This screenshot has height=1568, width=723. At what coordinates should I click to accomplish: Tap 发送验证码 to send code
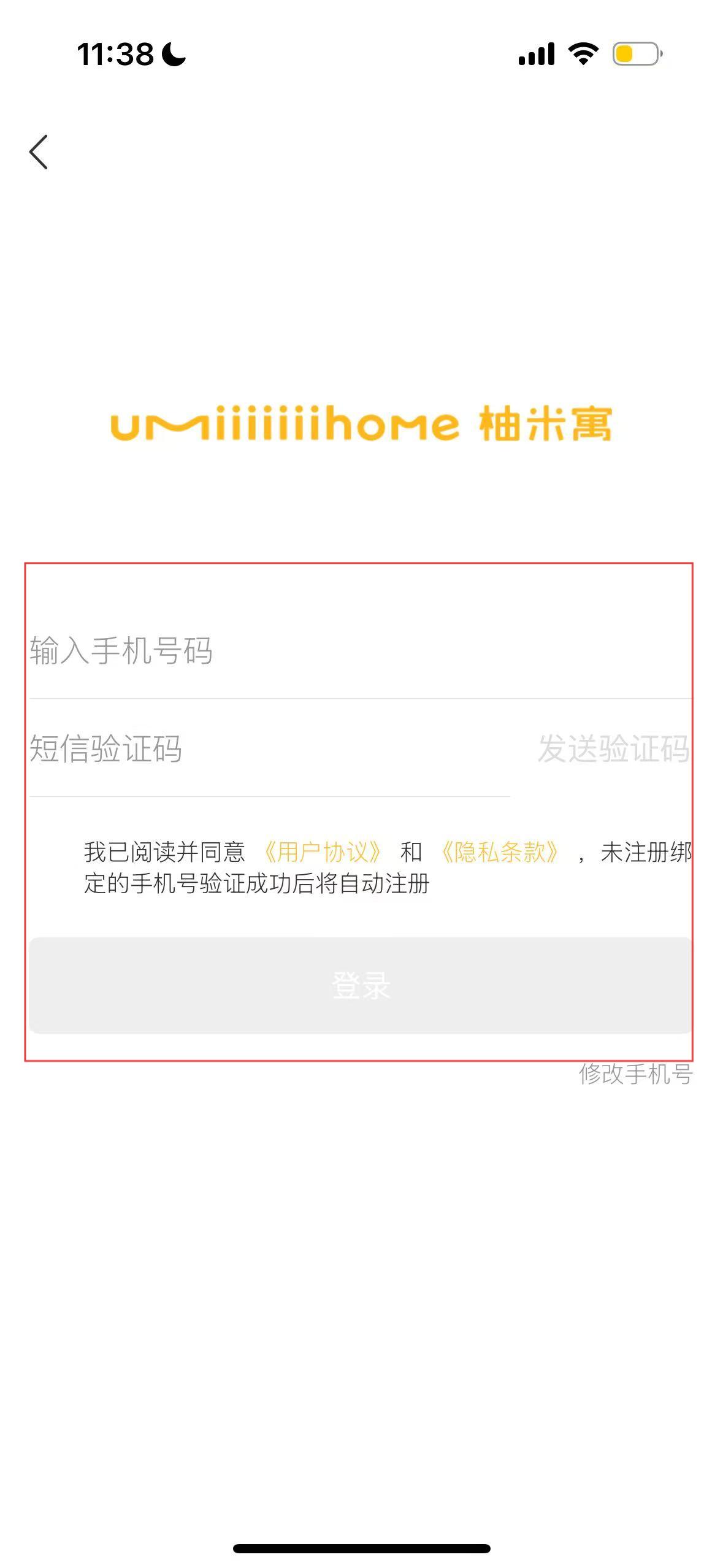pos(613,749)
